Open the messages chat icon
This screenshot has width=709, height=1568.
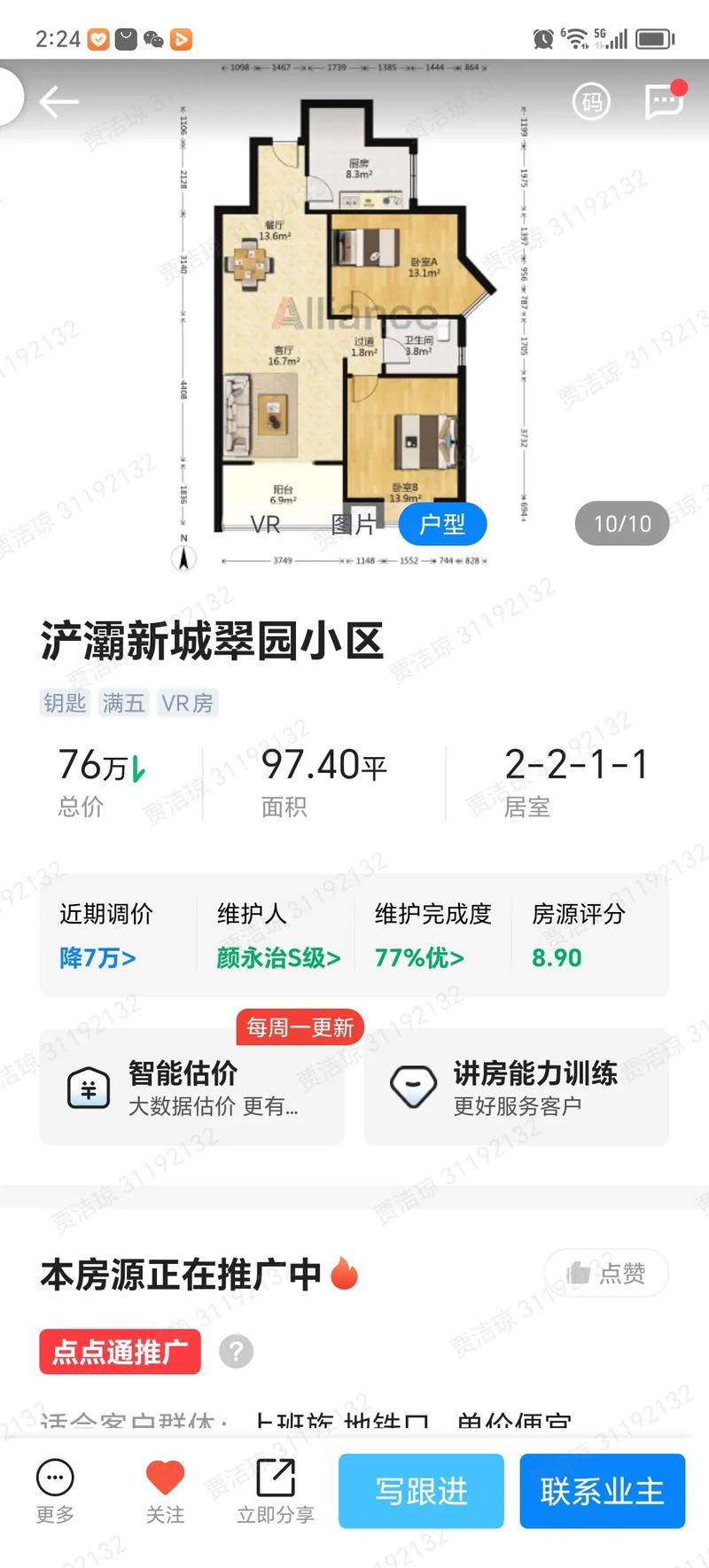(x=664, y=102)
